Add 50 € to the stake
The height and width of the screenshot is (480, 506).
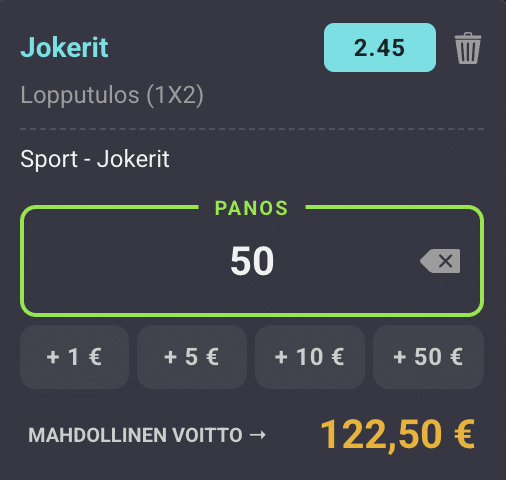(428, 357)
